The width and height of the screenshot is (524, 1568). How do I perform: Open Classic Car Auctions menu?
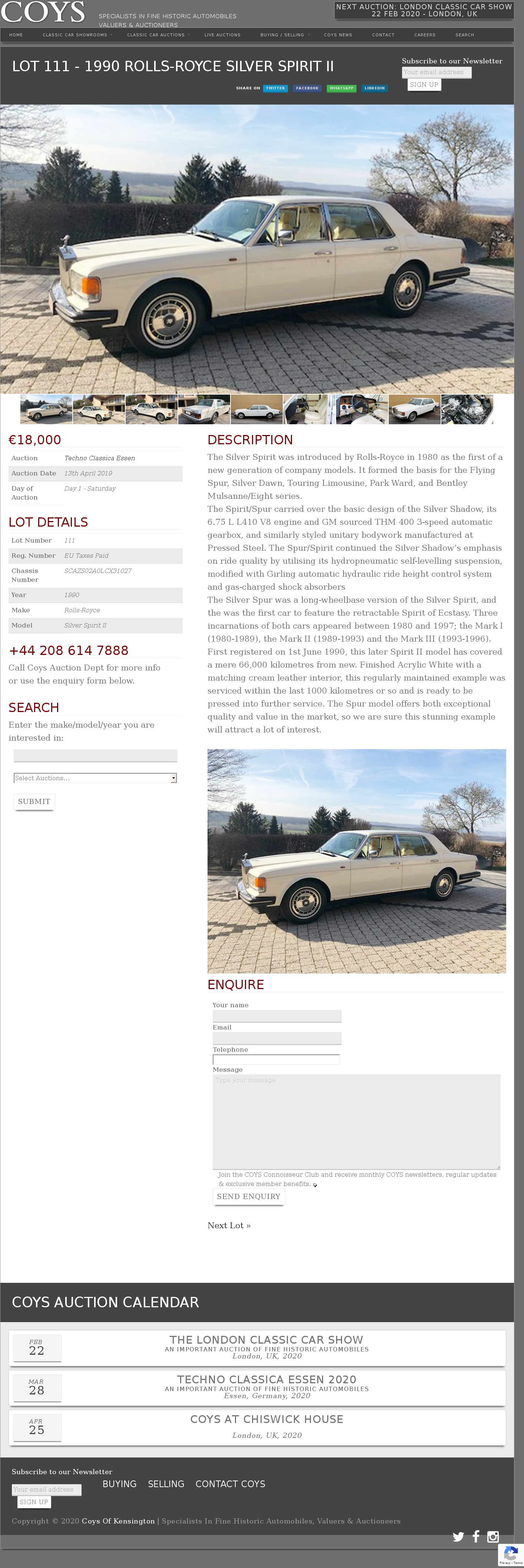tap(156, 35)
